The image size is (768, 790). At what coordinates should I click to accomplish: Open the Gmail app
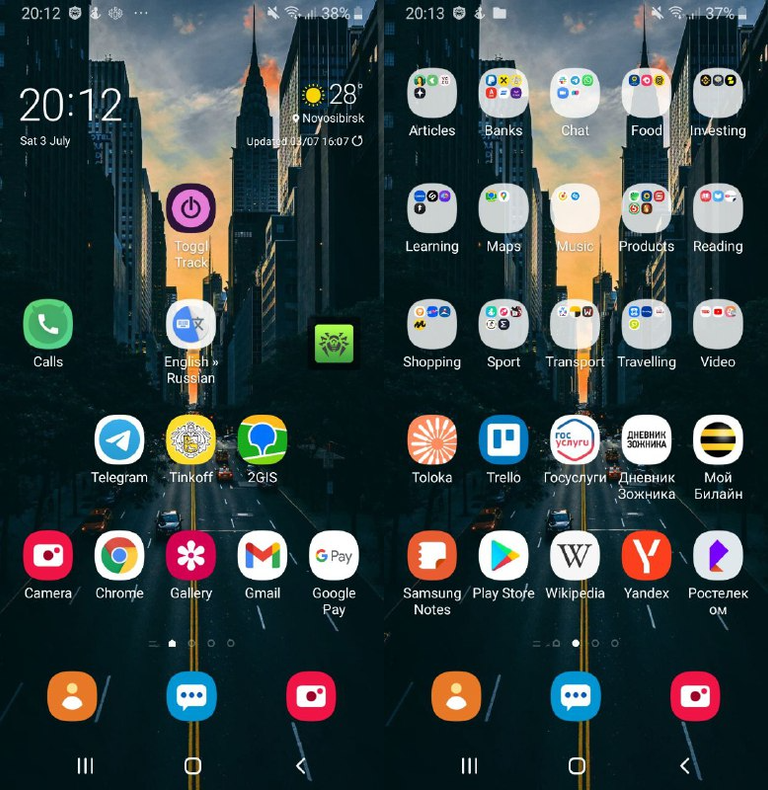click(262, 556)
